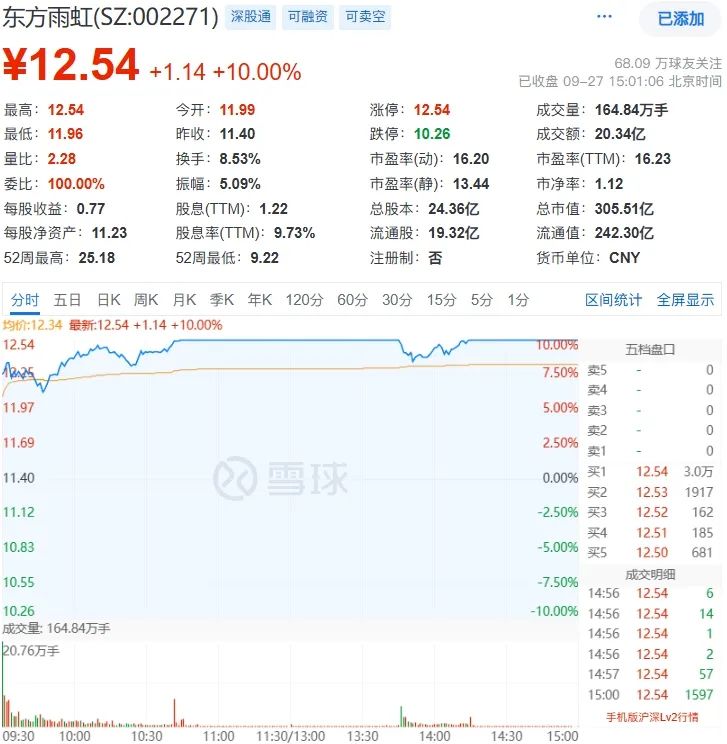Show chart in 全屏显示 fullscreen

coord(685,300)
